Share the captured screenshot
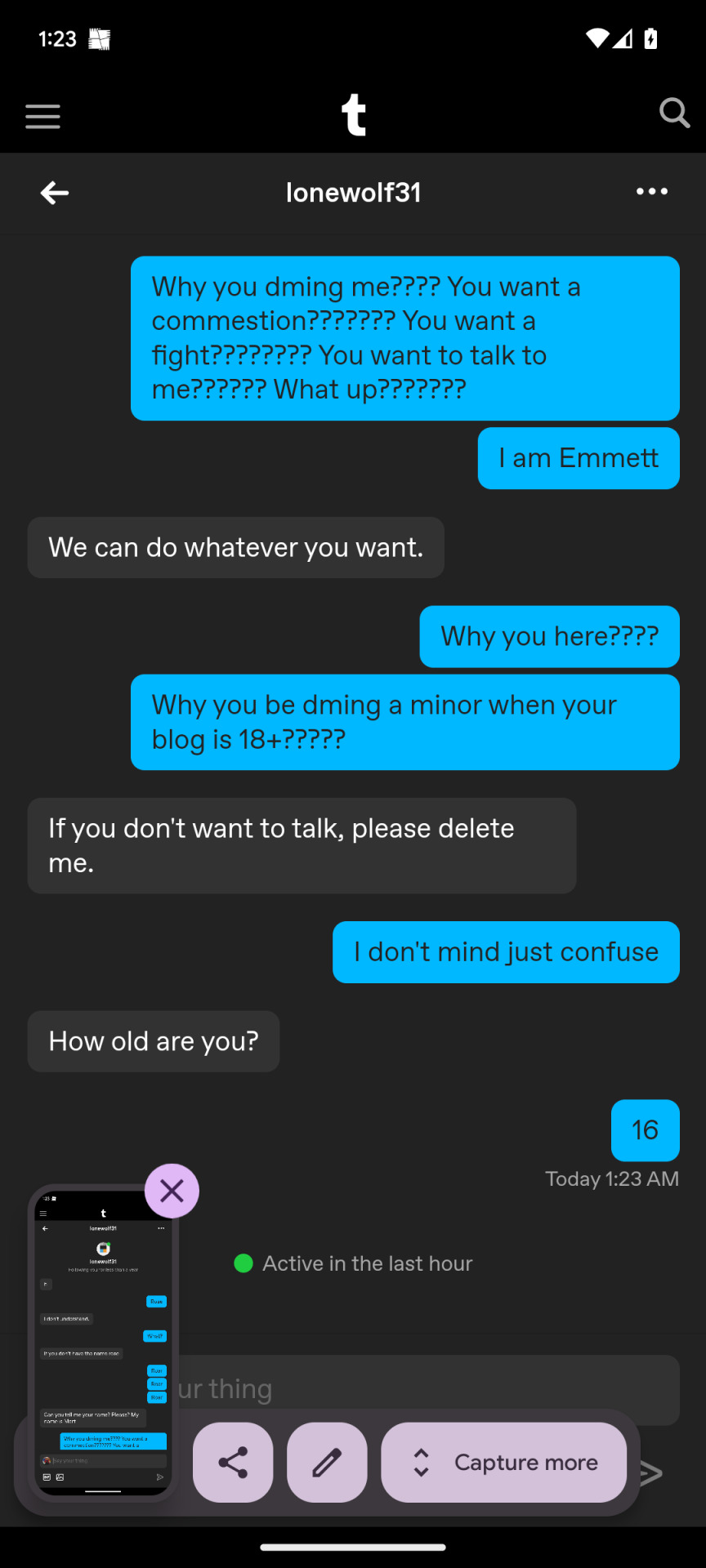Screen dimensions: 706x1568 (233, 1463)
